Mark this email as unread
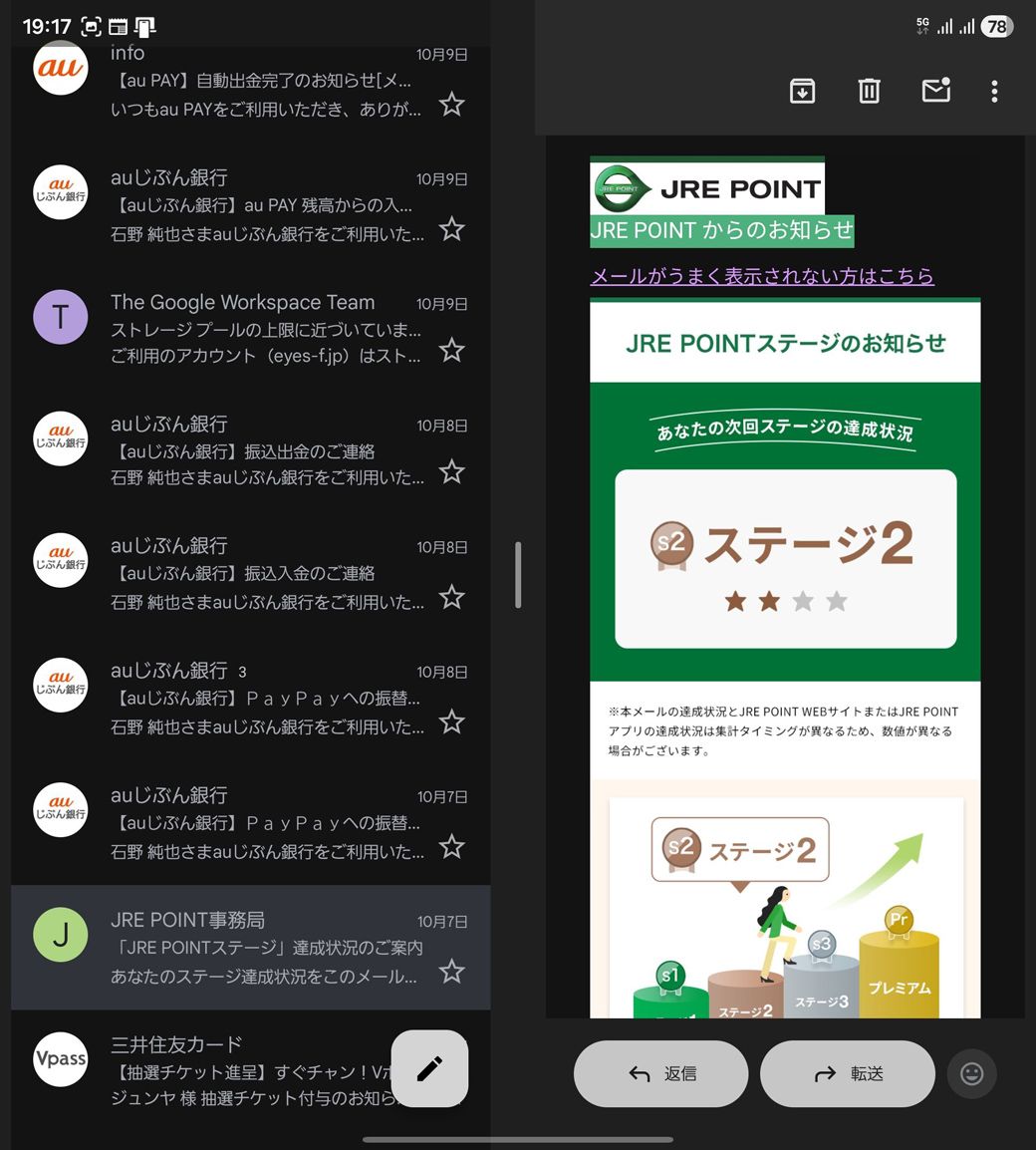 click(935, 92)
